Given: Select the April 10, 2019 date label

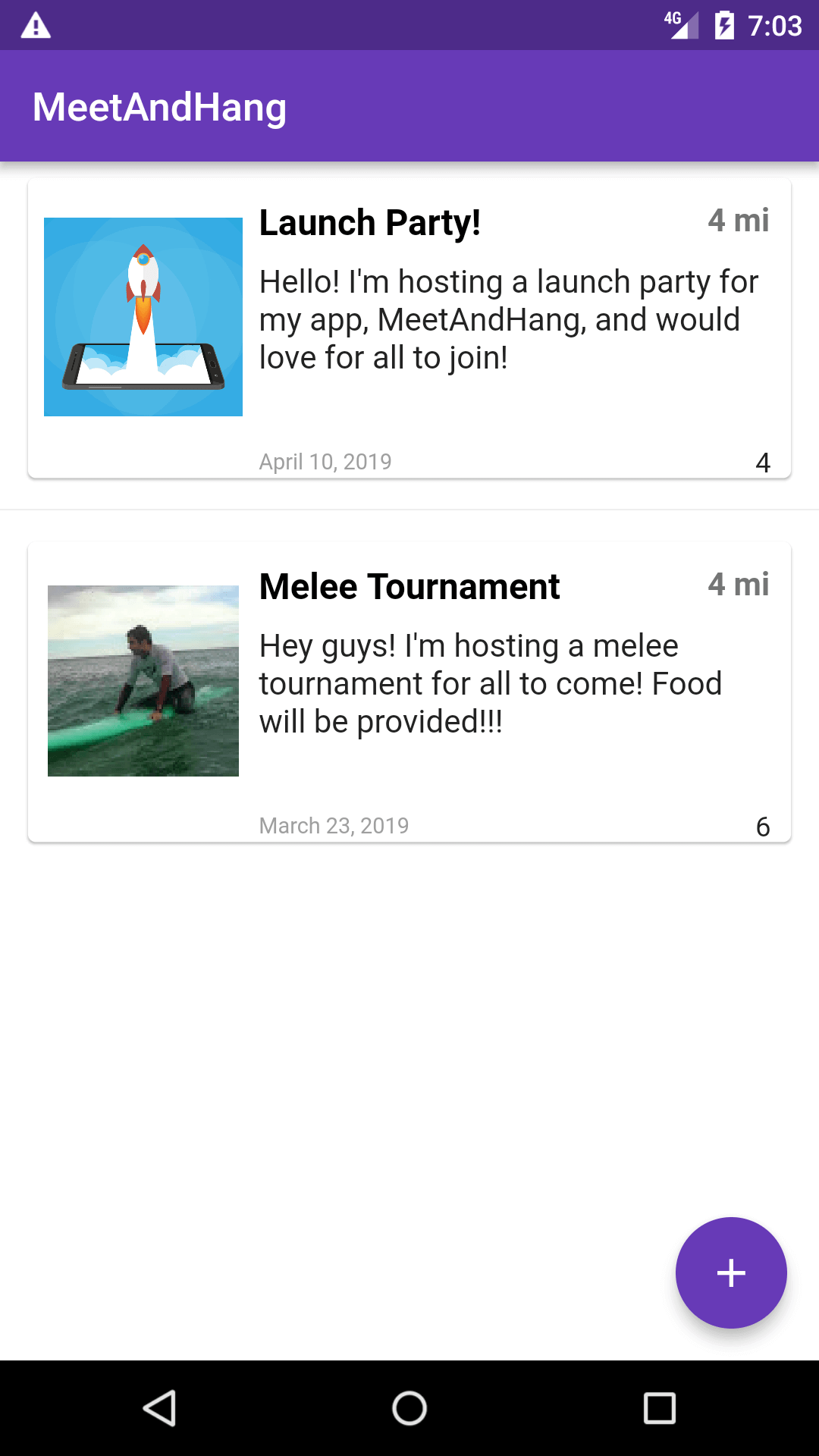Looking at the screenshot, I should (325, 461).
